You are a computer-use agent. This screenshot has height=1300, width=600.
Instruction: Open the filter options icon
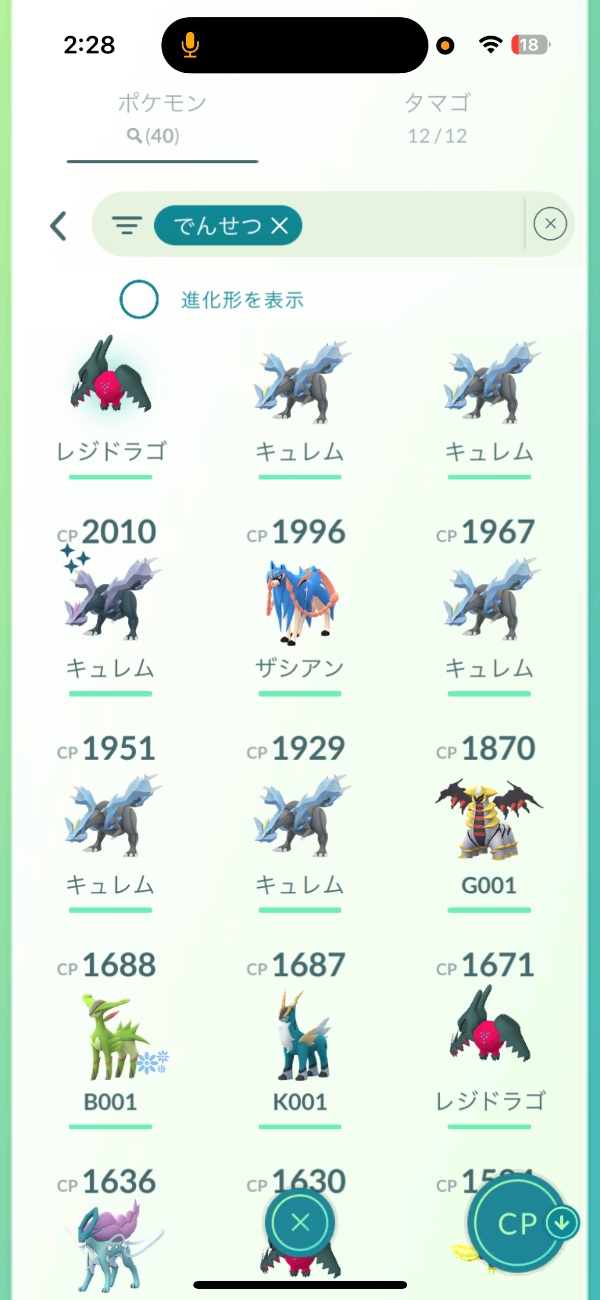126,226
